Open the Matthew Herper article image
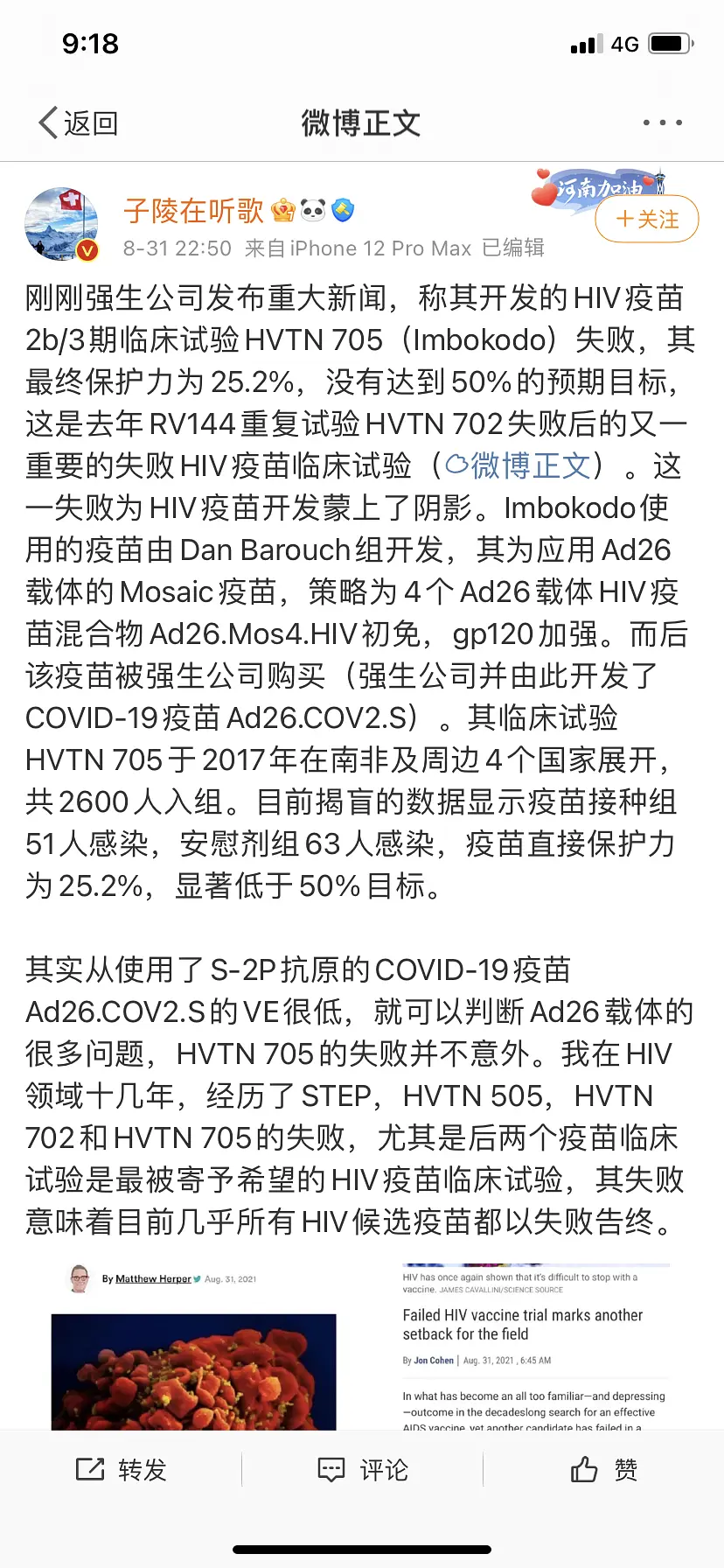 coord(193,1347)
